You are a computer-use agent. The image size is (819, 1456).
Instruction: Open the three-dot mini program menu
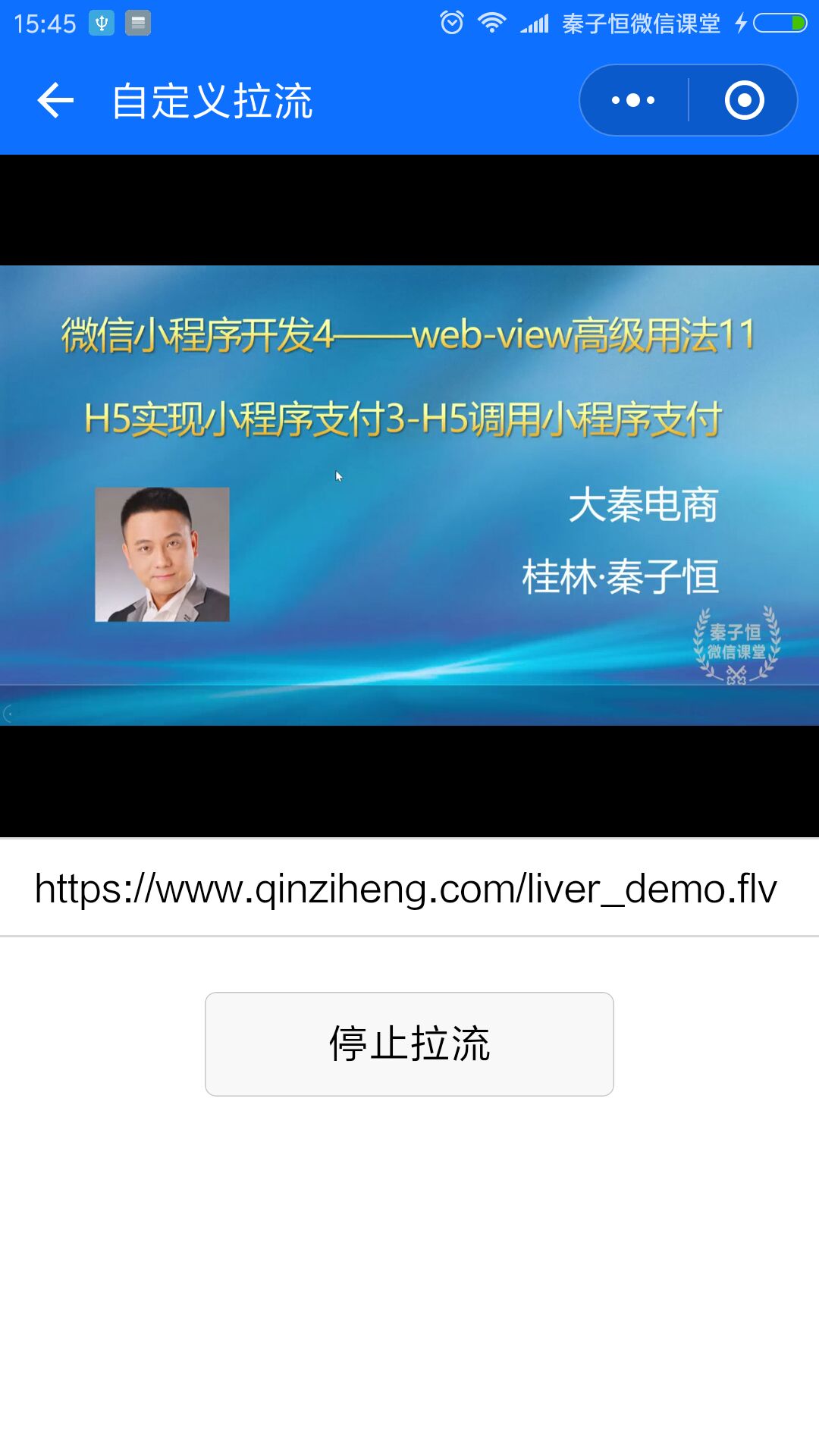click(x=634, y=100)
